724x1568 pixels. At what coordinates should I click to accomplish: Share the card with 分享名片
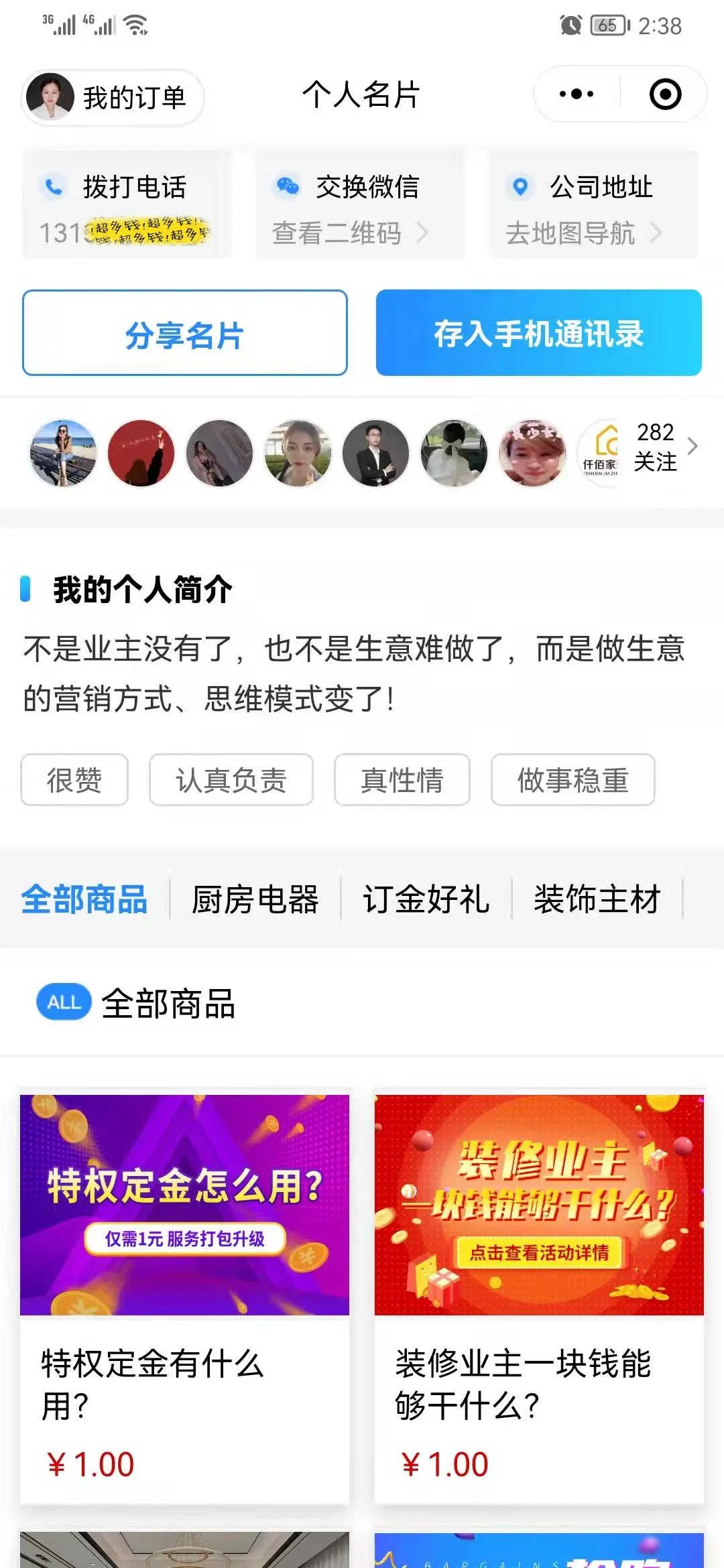click(184, 333)
